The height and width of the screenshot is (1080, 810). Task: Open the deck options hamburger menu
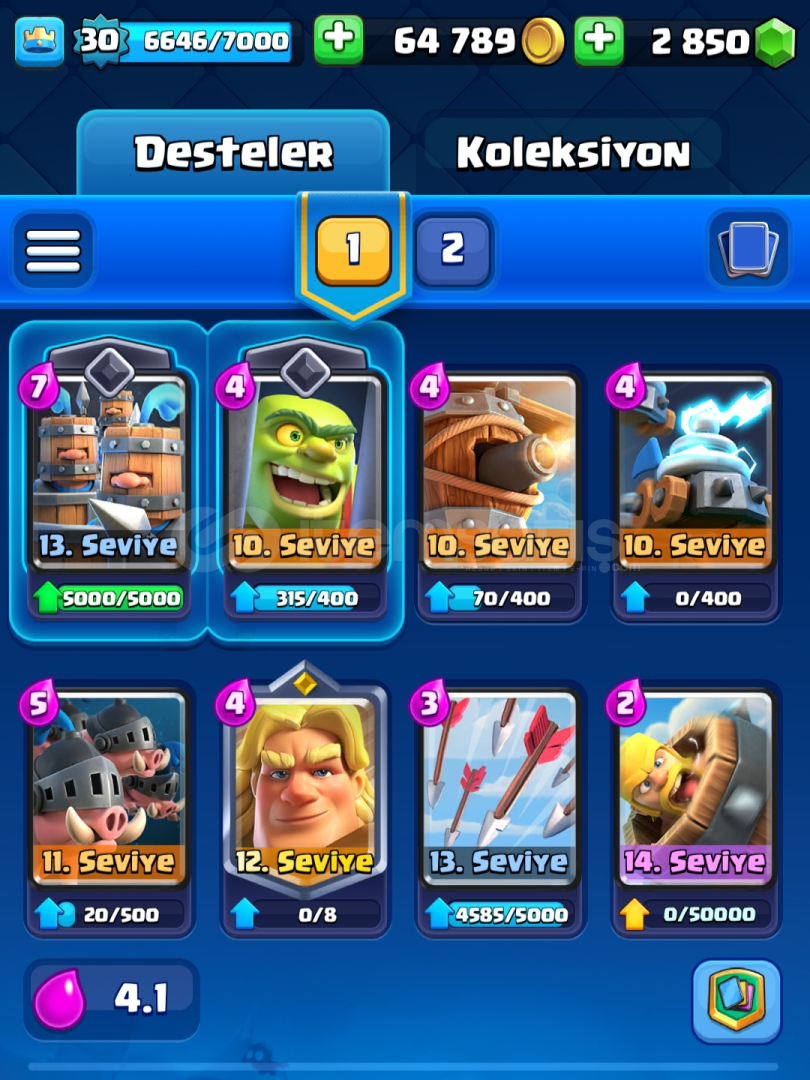53,249
